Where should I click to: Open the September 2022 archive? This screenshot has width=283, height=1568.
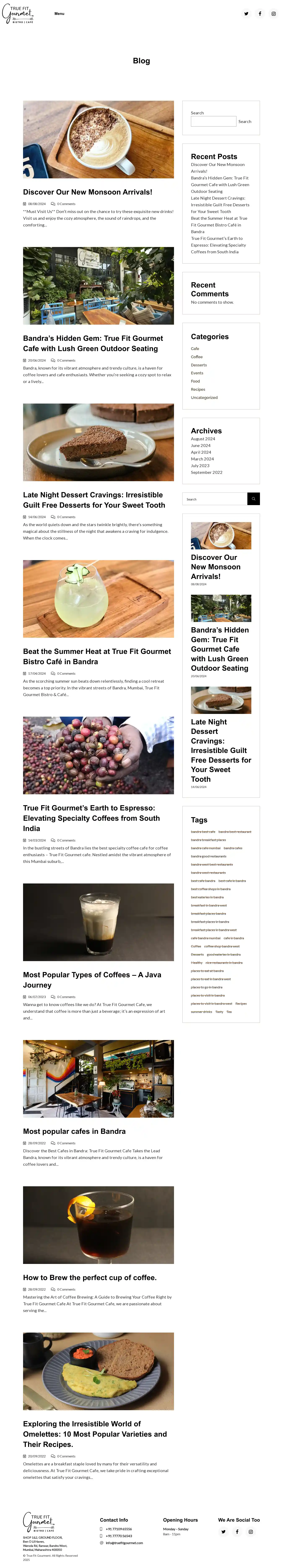206,472
